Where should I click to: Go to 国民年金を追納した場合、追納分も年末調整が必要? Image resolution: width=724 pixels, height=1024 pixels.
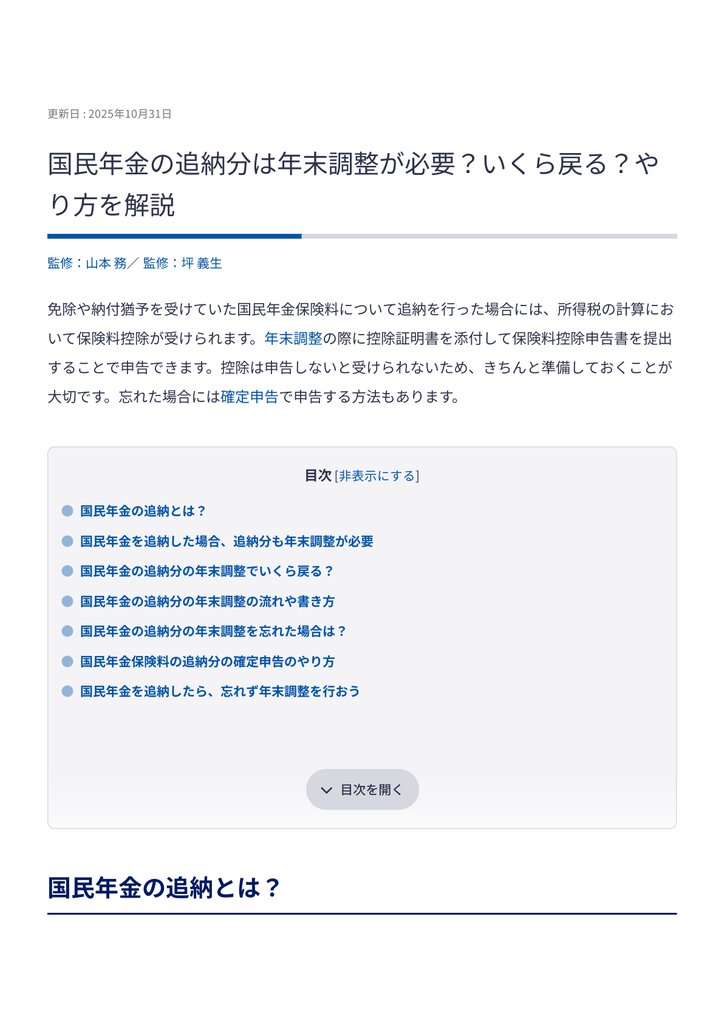pos(226,541)
